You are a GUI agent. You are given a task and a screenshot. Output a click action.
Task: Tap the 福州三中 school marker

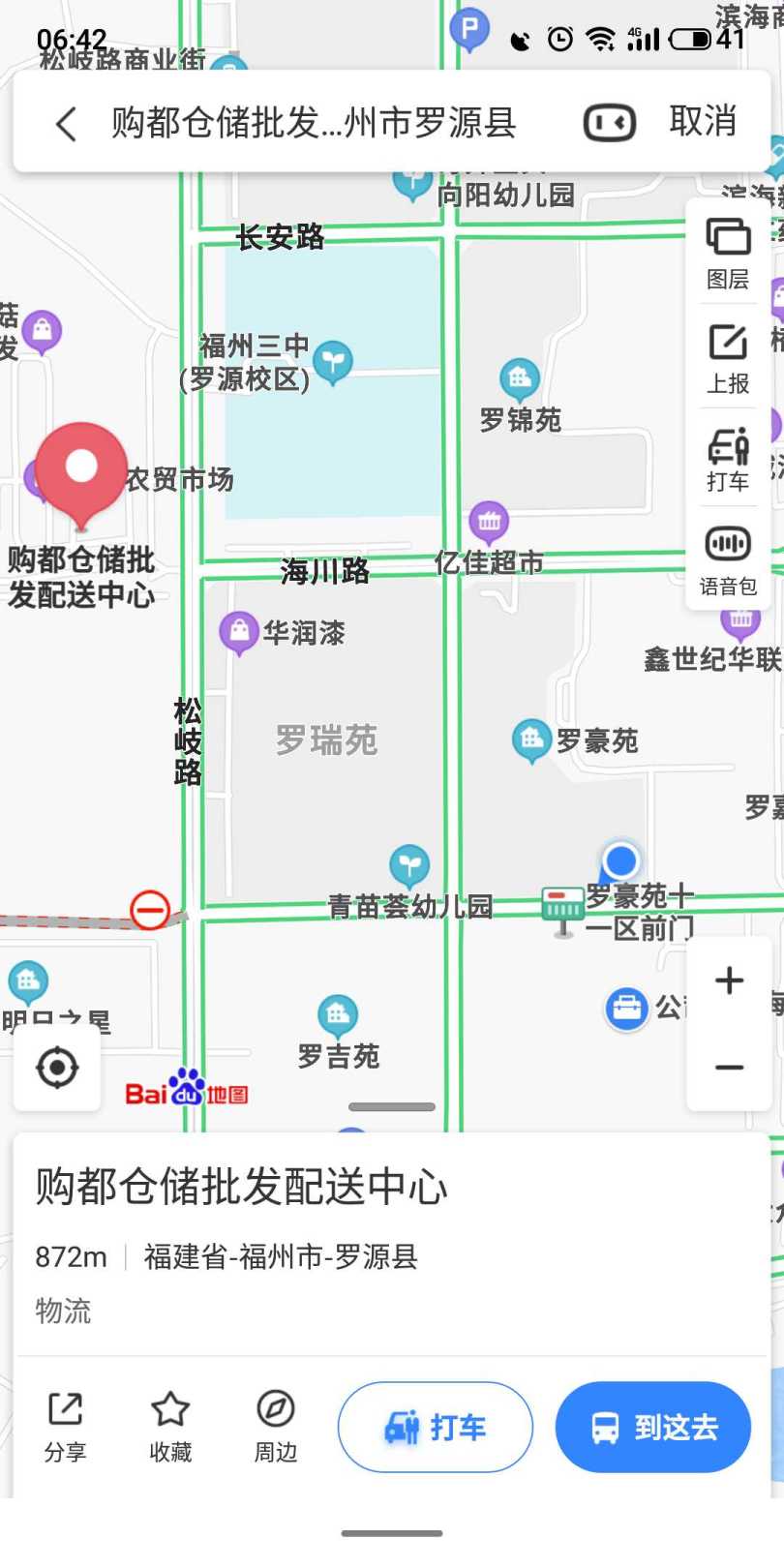[x=333, y=362]
